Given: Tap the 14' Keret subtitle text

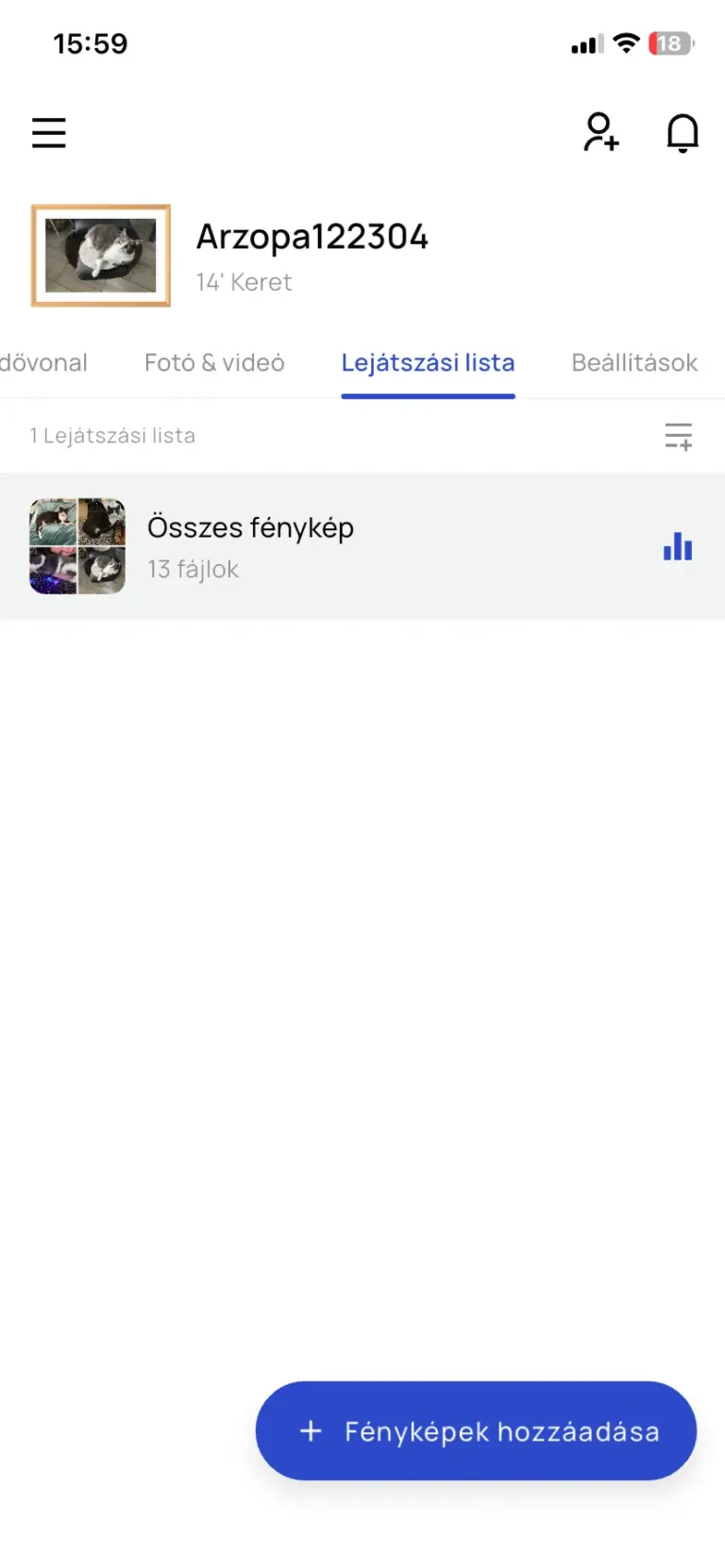Looking at the screenshot, I should point(244,281).
